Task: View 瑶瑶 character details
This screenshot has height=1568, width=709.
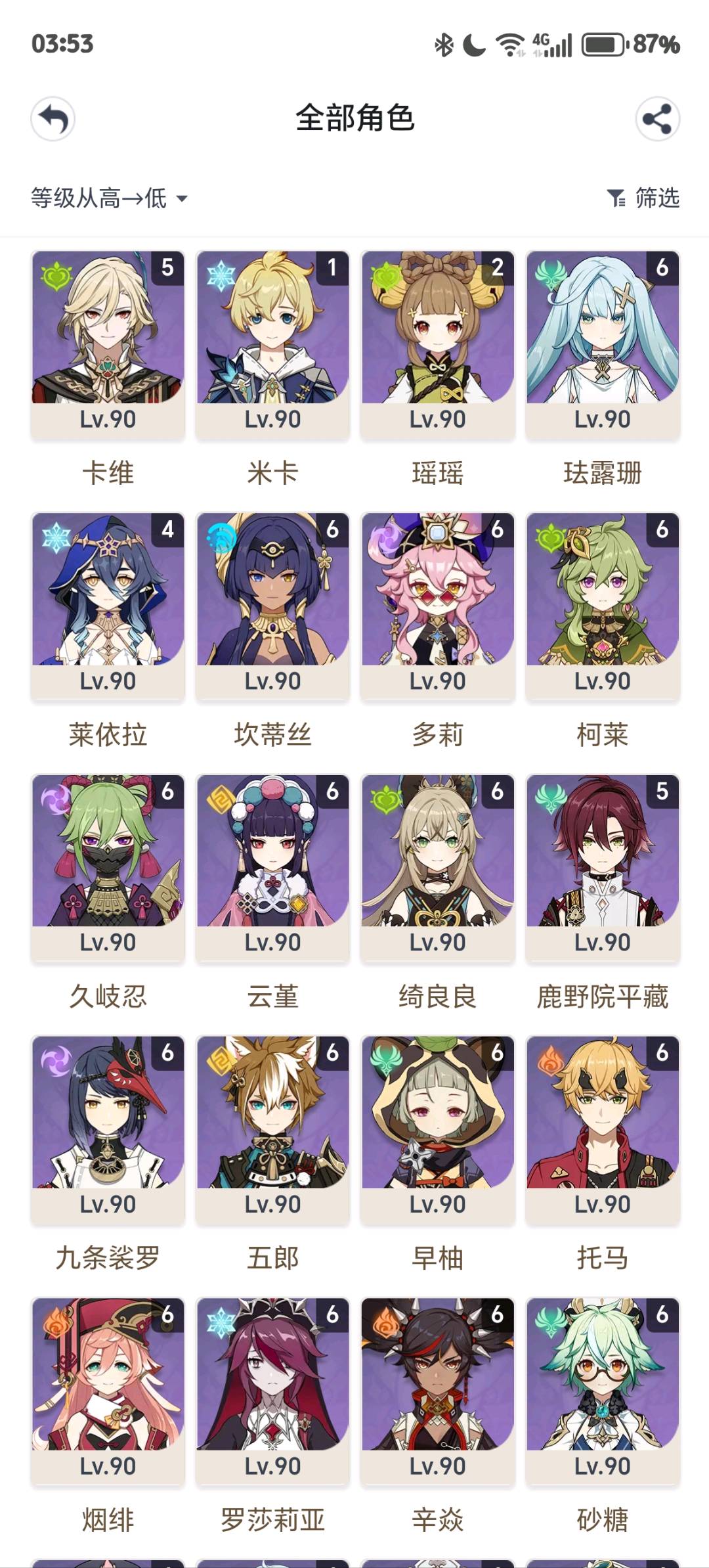Action: coord(438,344)
